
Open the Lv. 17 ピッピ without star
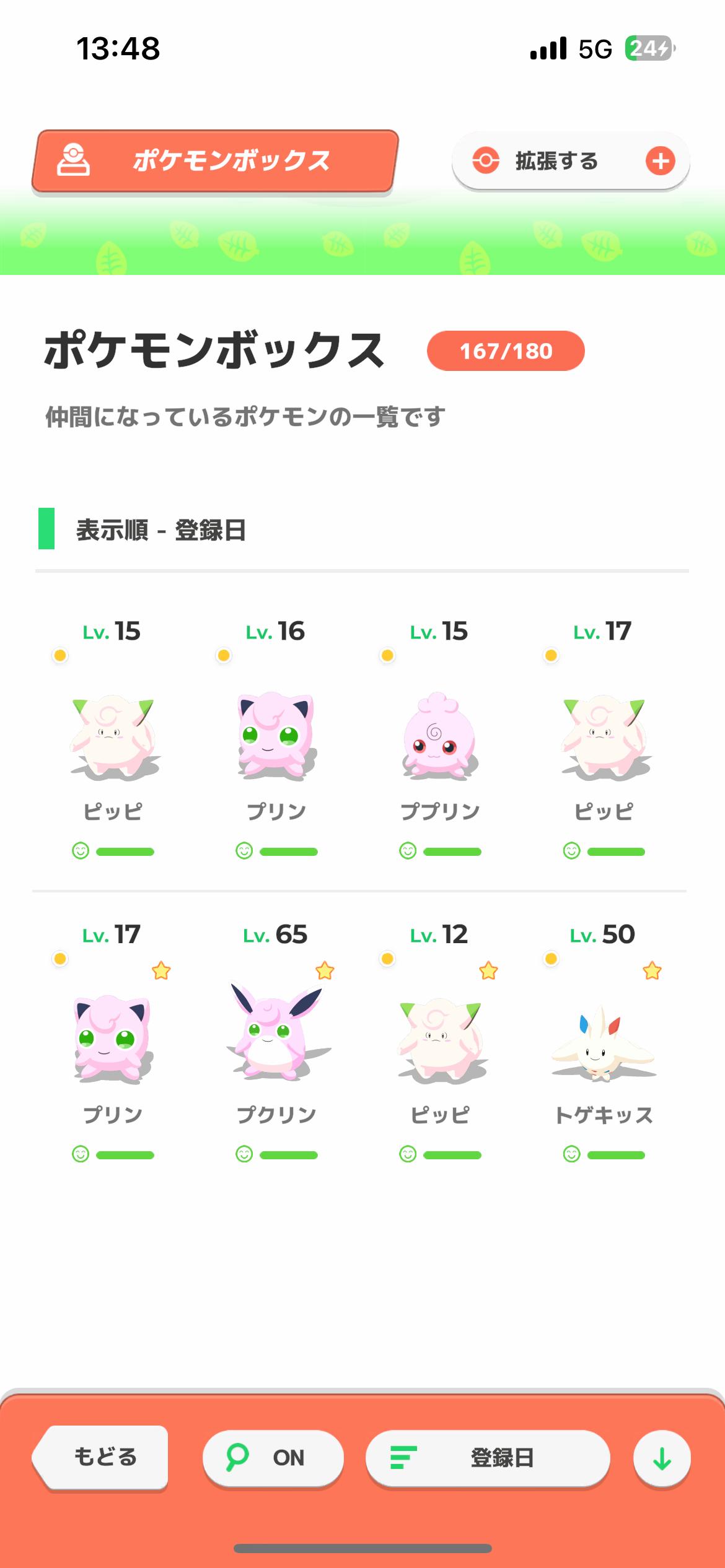(603, 736)
